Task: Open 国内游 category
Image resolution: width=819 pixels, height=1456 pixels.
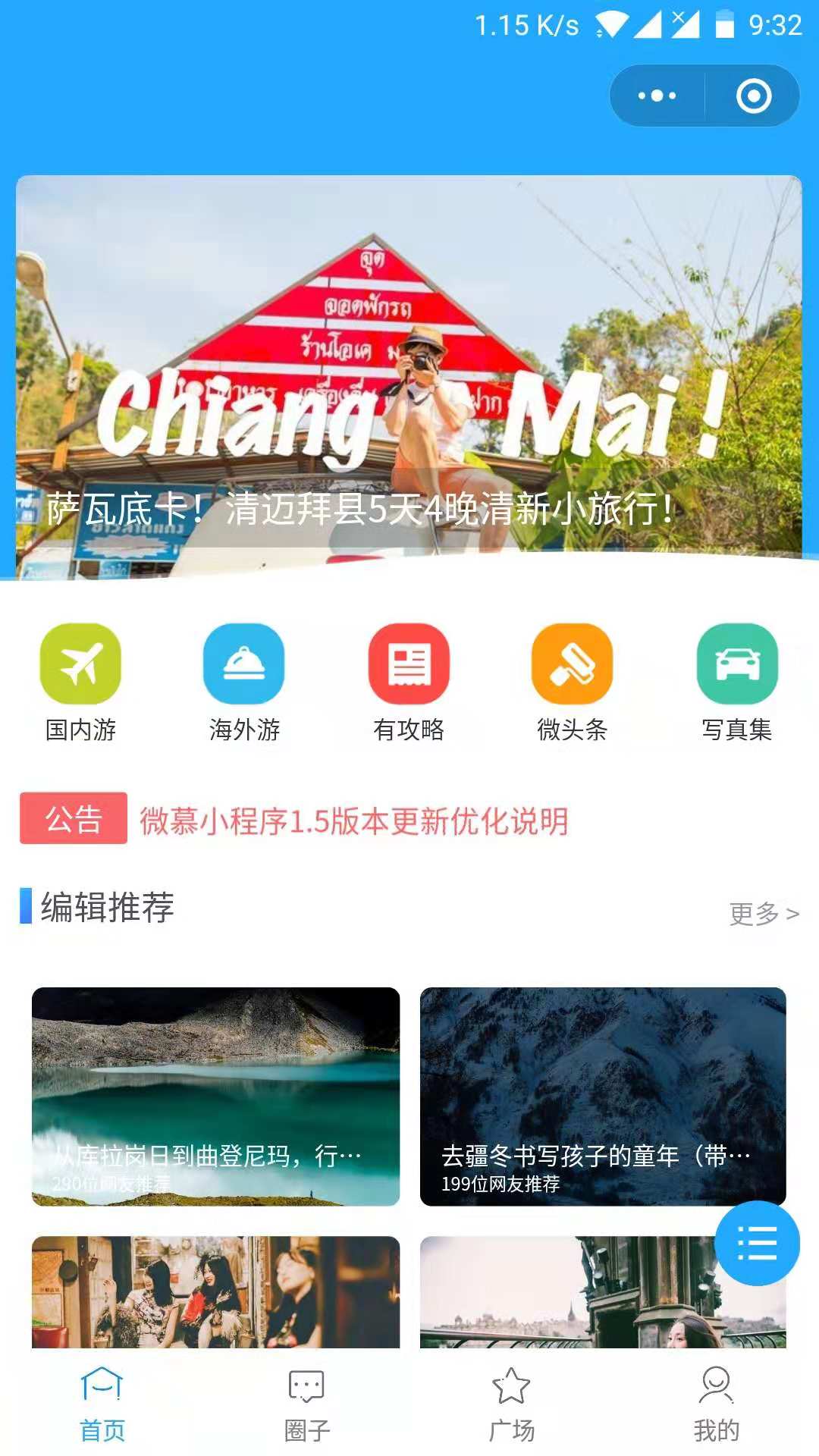Action: [80, 682]
